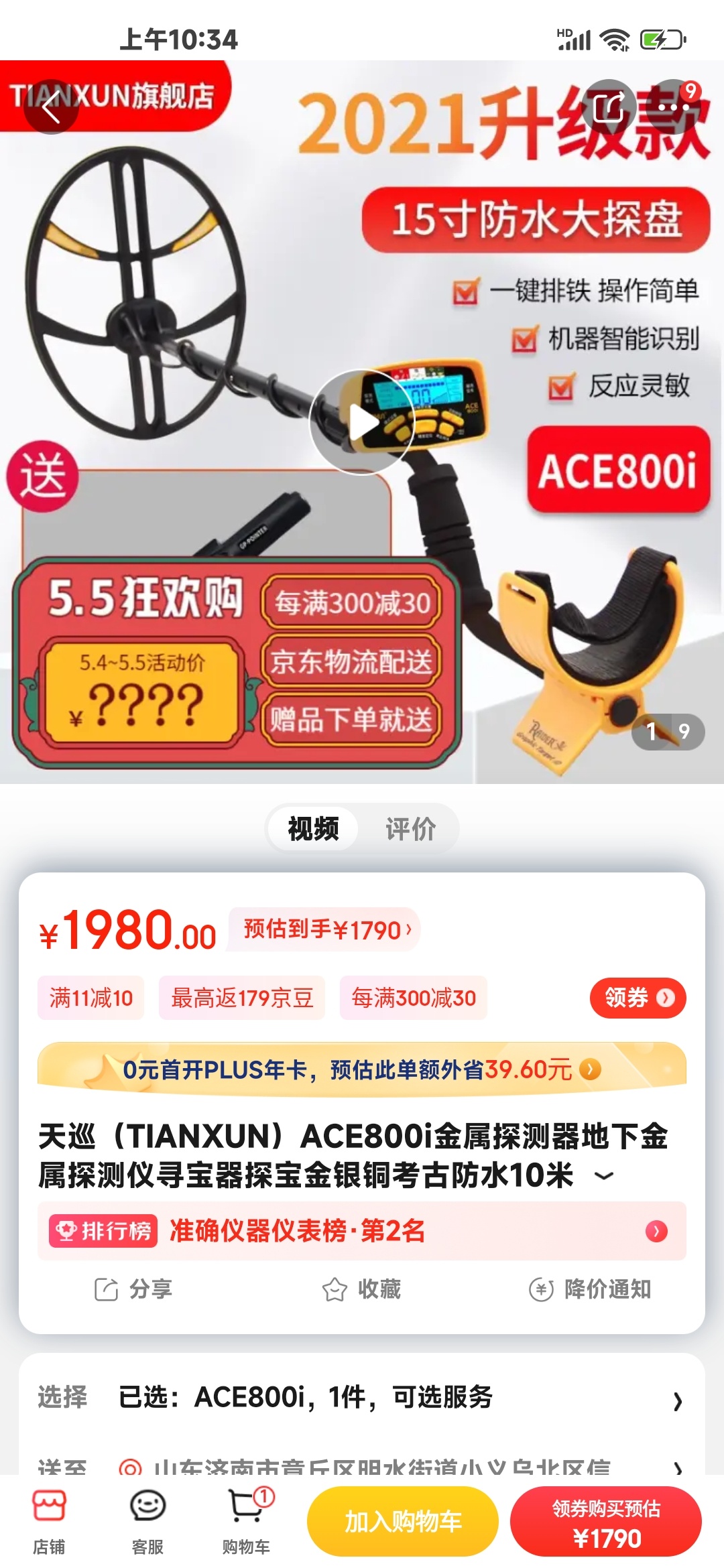Tap the 领券 coupon button

(x=638, y=998)
